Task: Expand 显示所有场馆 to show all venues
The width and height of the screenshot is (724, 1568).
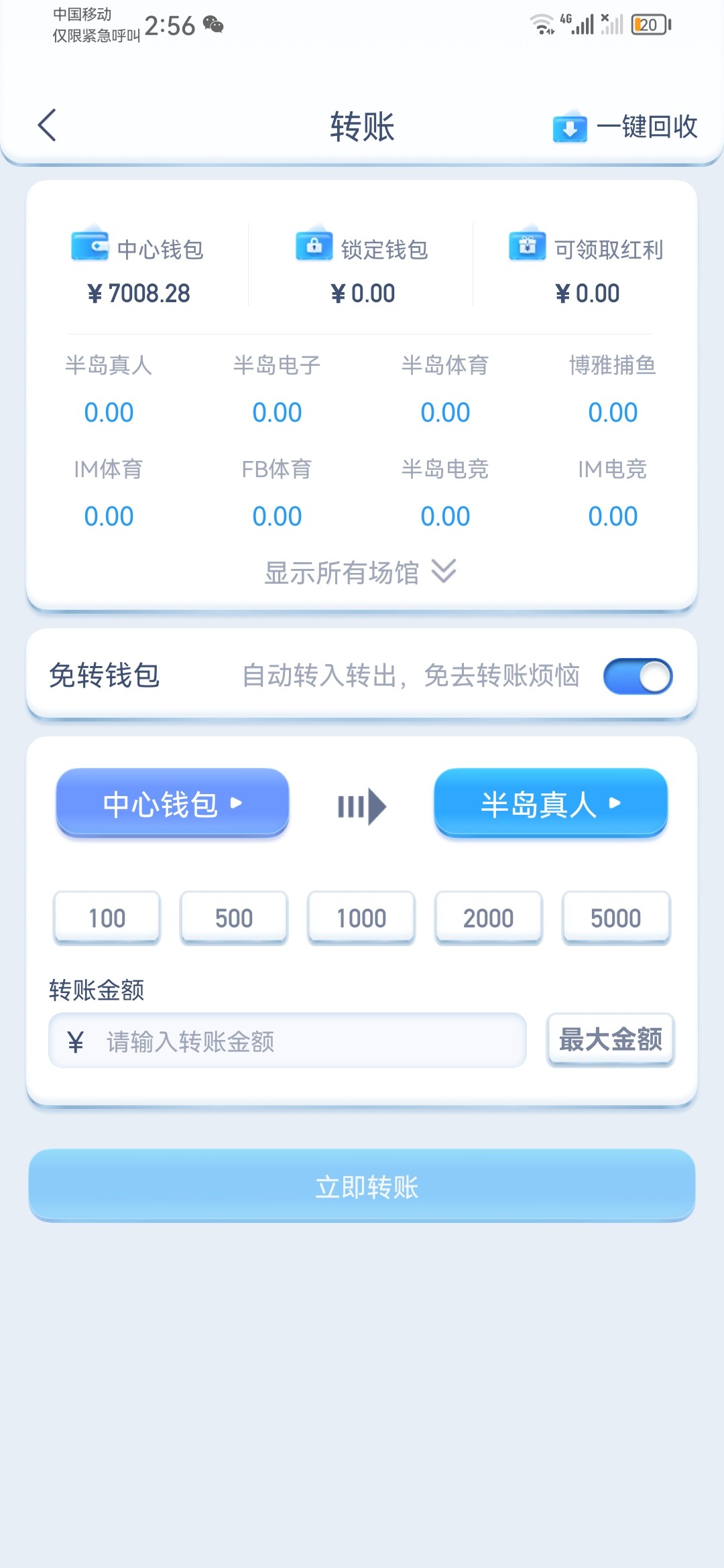Action: click(361, 572)
